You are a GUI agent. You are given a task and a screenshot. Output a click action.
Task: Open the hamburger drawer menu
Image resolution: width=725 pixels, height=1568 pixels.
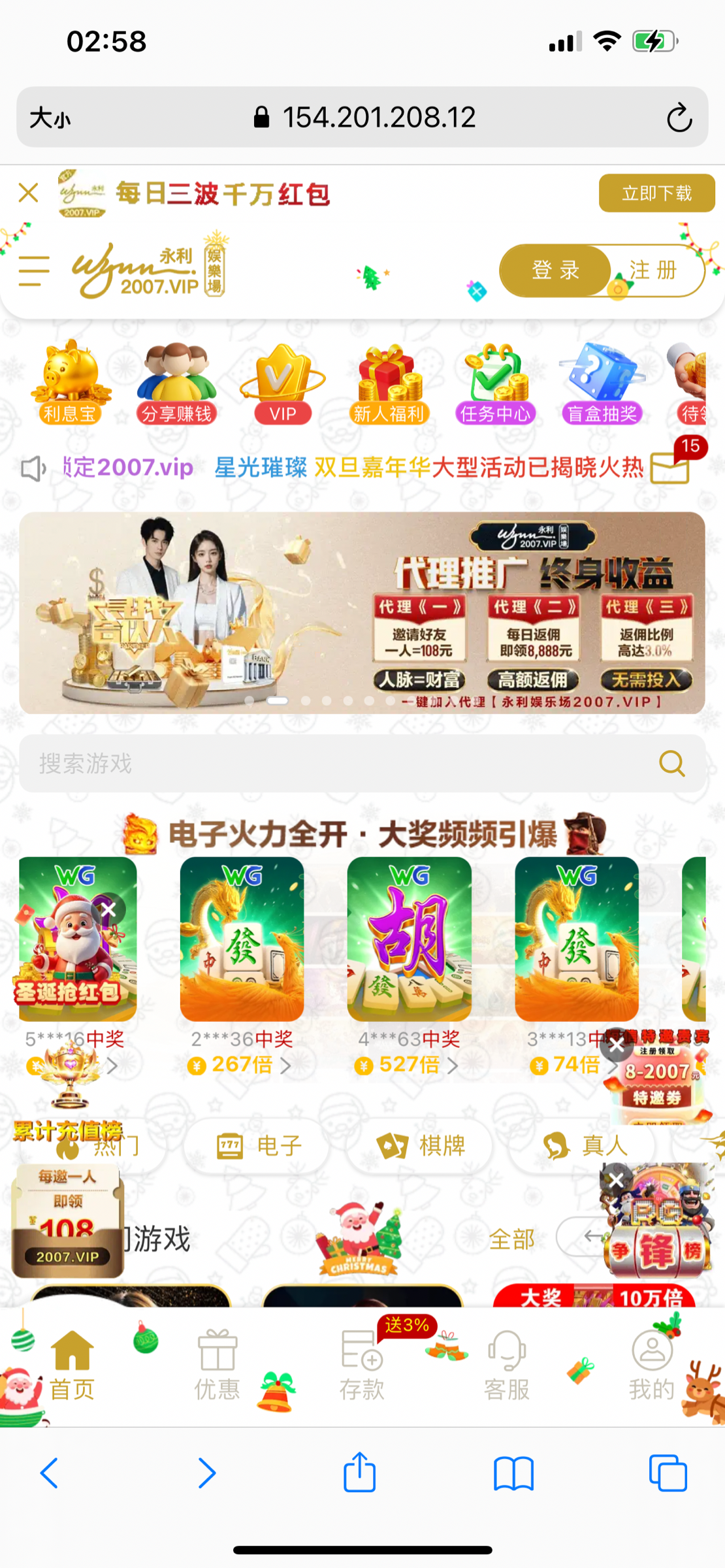pyautogui.click(x=34, y=270)
